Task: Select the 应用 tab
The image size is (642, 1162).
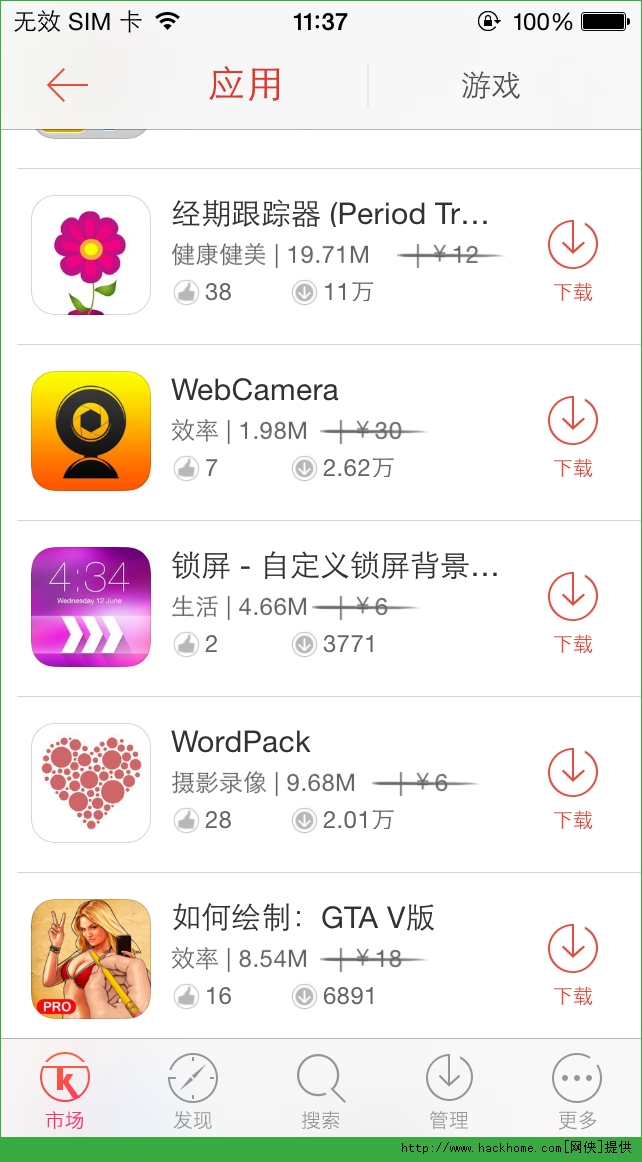Action: tap(245, 86)
